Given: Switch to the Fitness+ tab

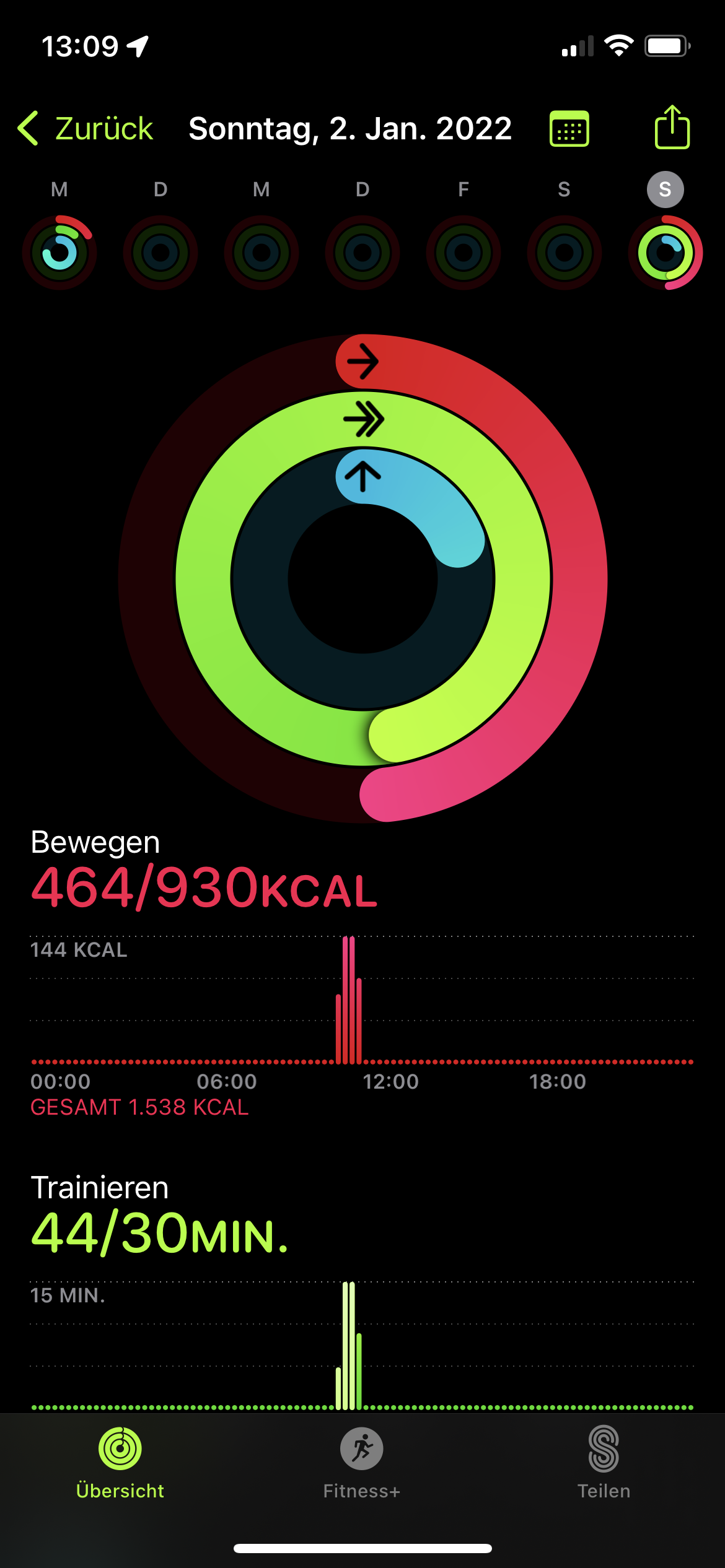Looking at the screenshot, I should 362,1463.
